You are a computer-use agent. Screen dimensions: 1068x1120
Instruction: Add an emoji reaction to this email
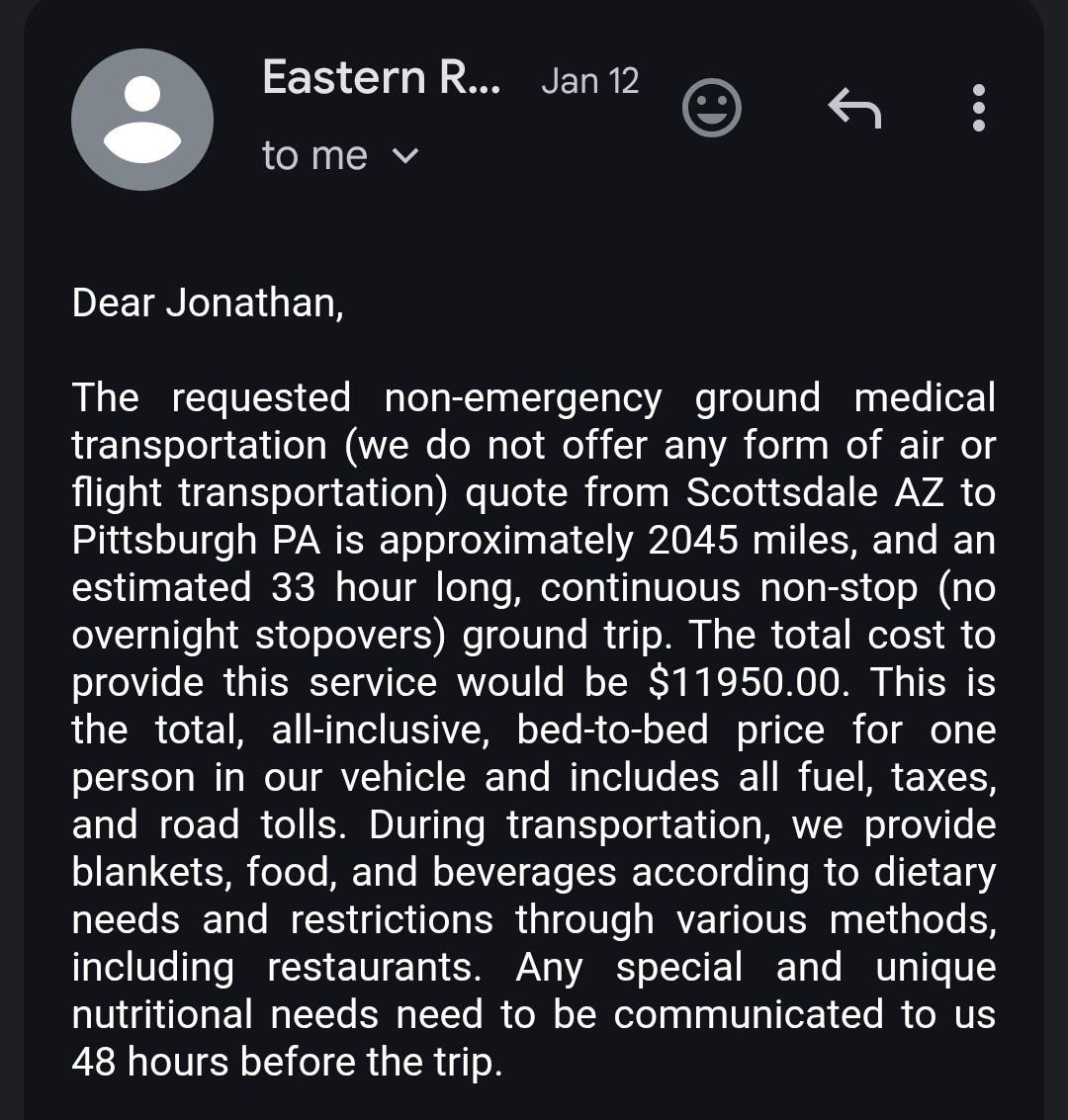coord(711,108)
